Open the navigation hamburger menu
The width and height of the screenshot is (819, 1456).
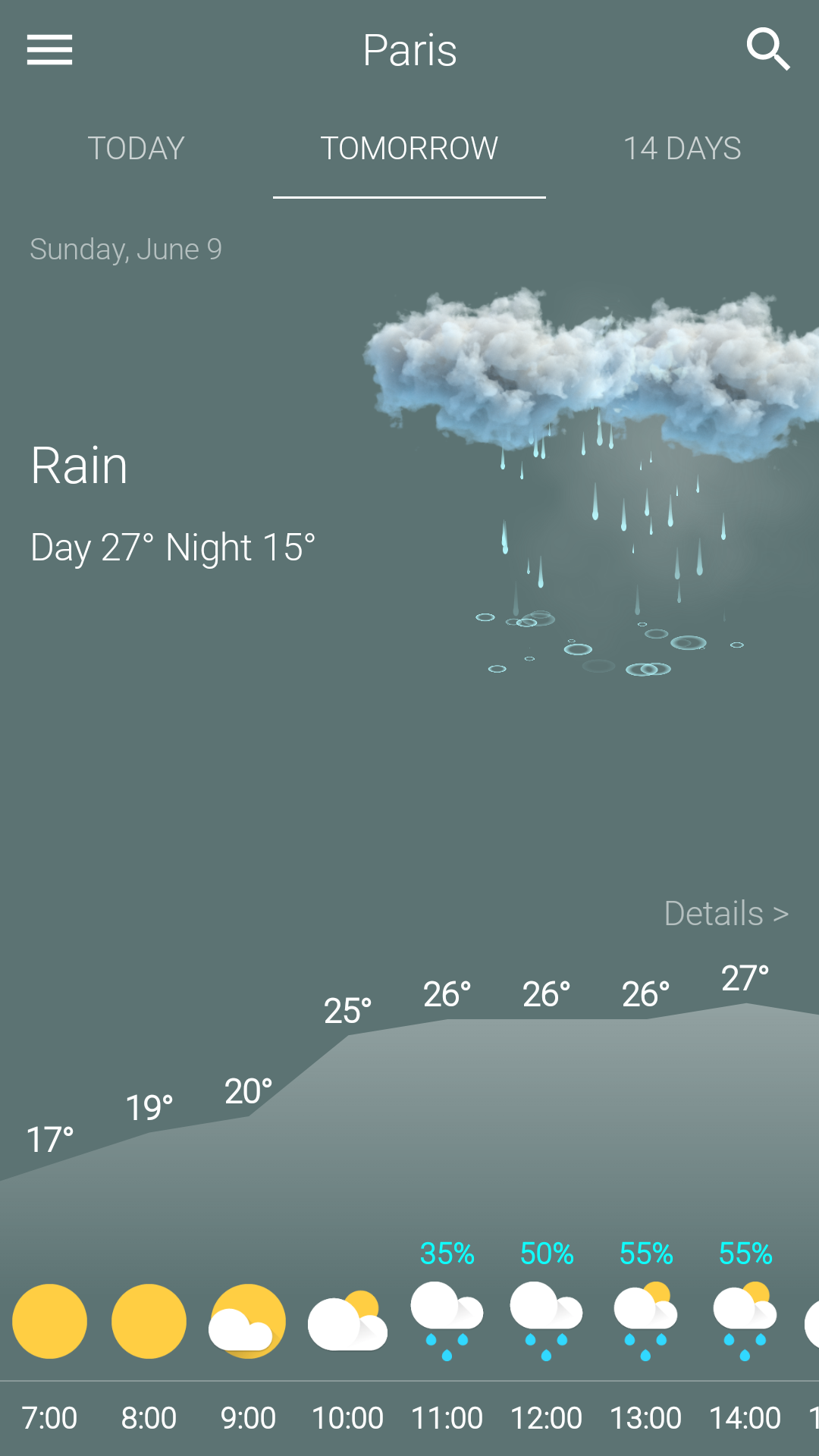click(x=50, y=50)
